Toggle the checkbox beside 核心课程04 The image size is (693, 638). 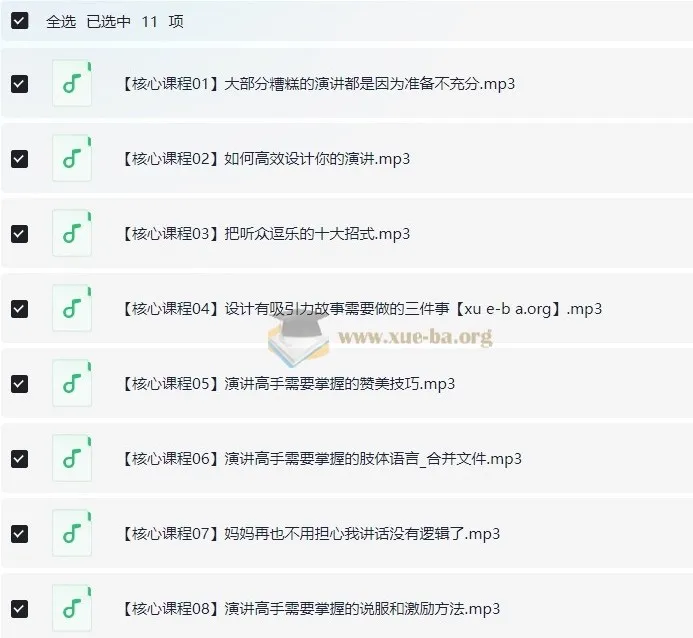(x=19, y=309)
